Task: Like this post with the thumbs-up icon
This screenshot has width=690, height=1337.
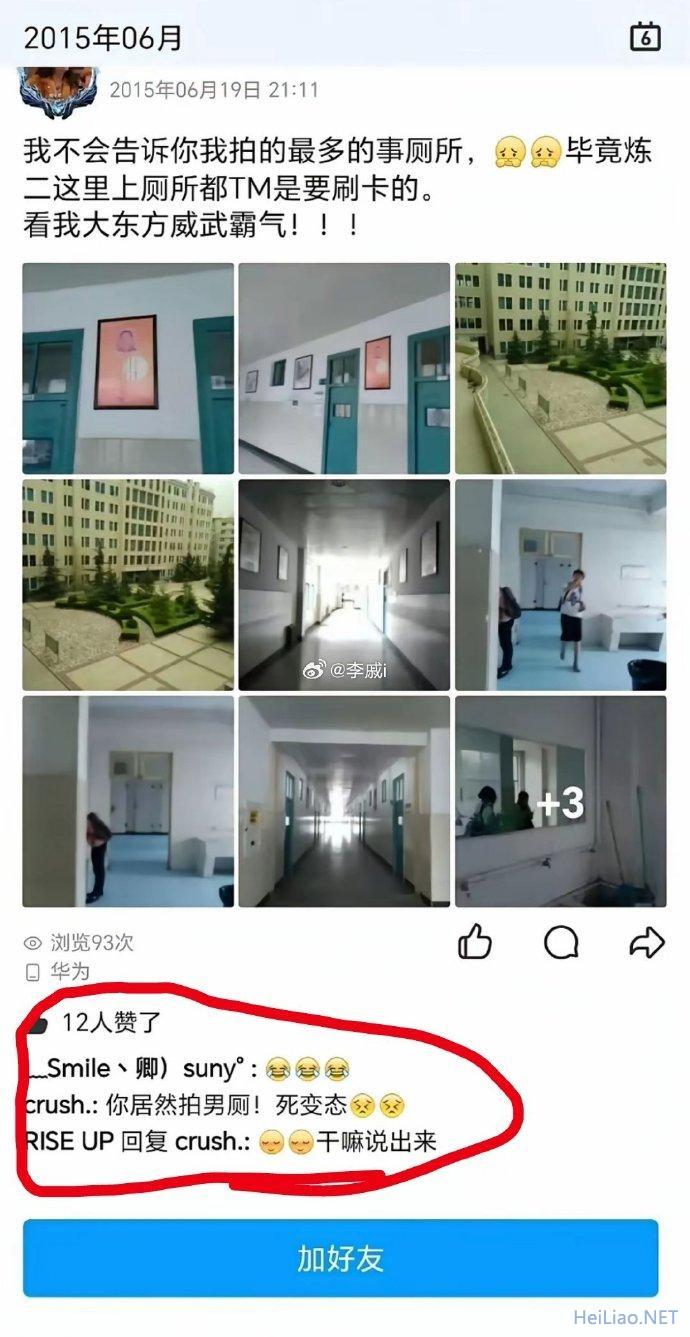Action: pos(475,941)
